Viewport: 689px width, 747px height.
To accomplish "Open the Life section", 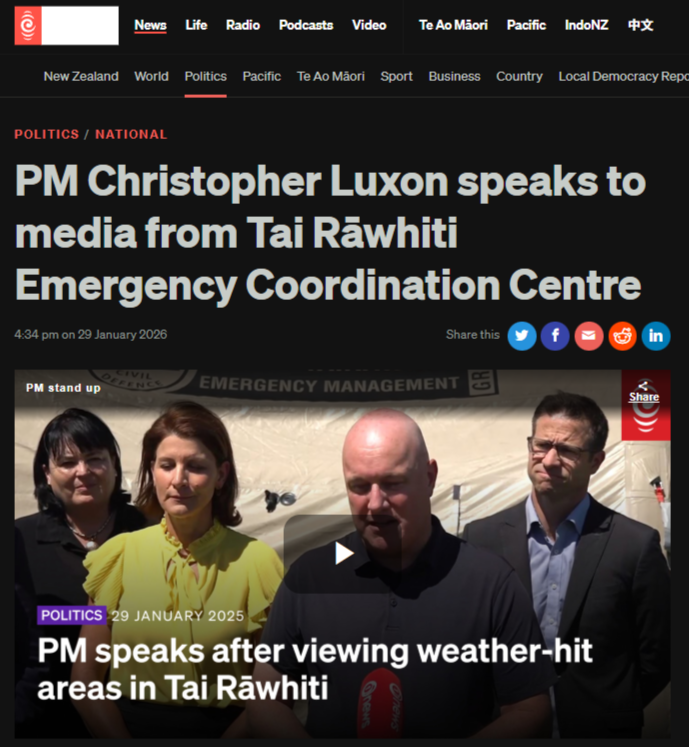I will click(196, 25).
